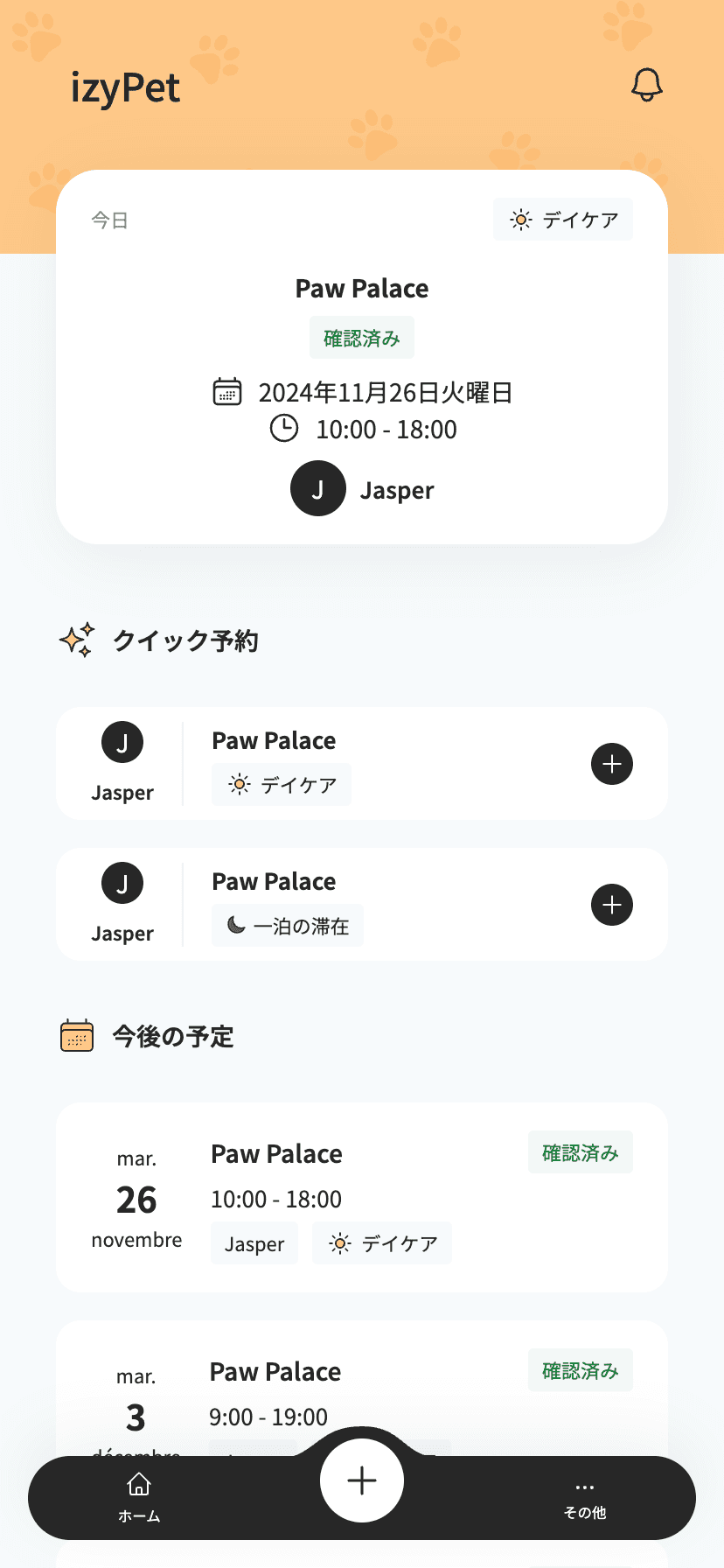Add the Jasper daycare quick booking with plus
Screen dimensions: 724x1568
point(612,764)
